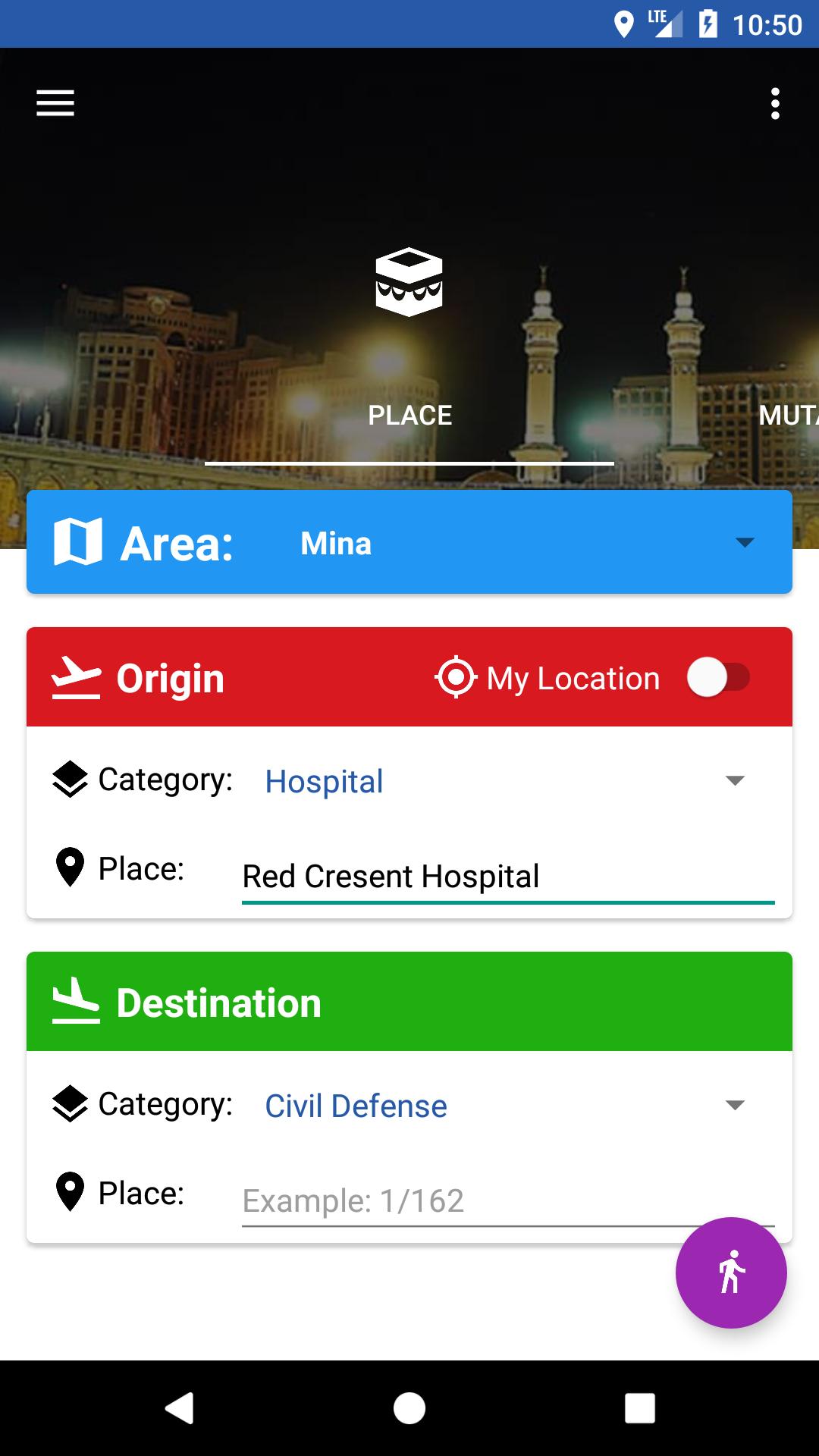819x1456 pixels.
Task: Select the PLACE tab
Action: tap(409, 416)
